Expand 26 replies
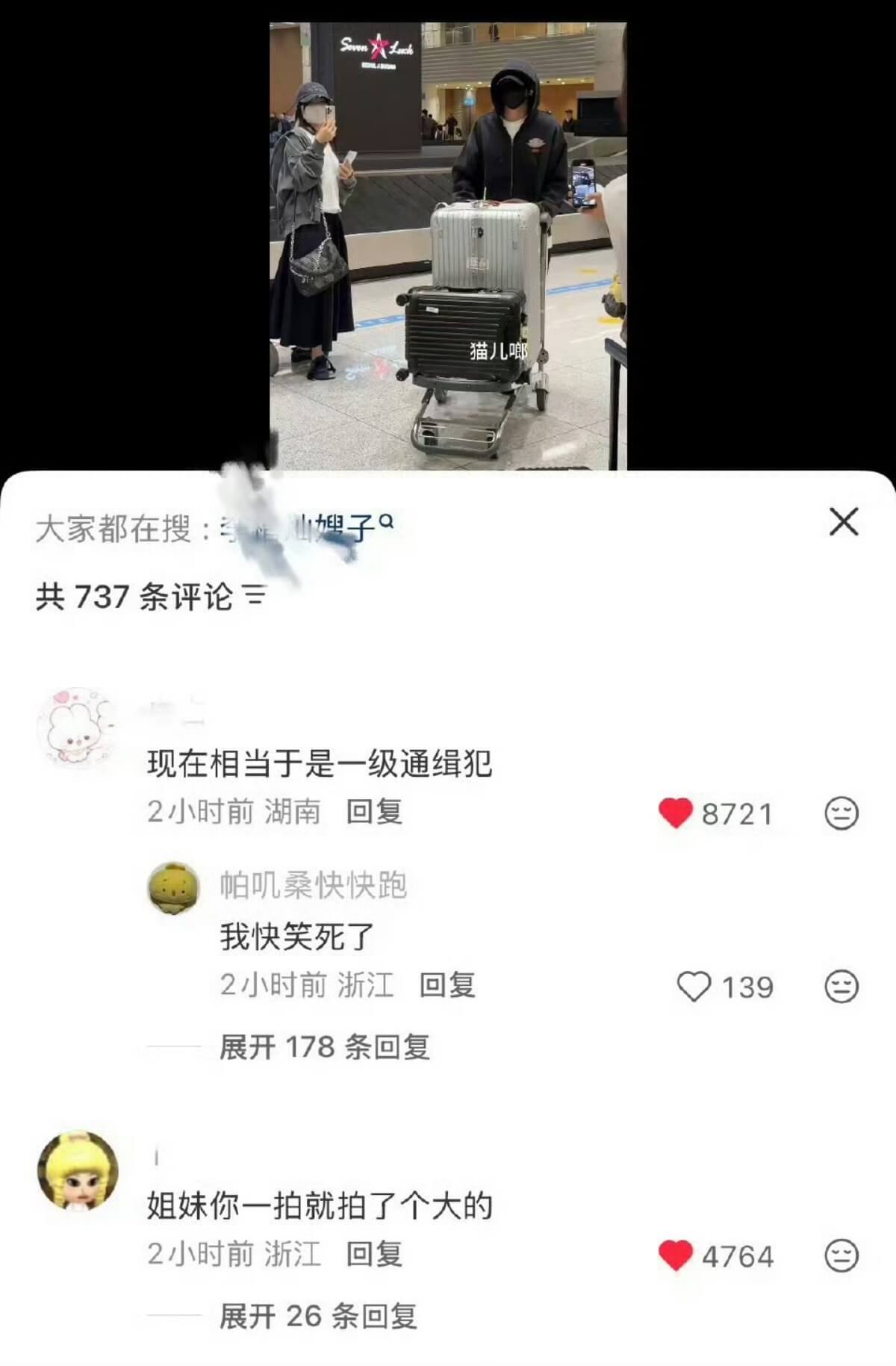This screenshot has height=1366, width=896. 317,1316
